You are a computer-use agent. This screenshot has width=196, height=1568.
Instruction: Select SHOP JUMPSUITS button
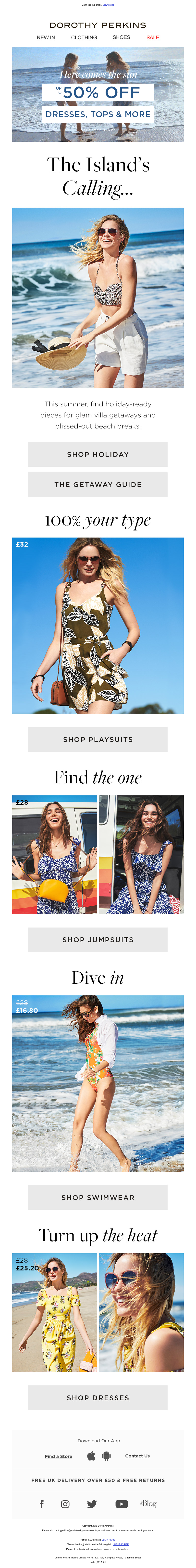tap(98, 939)
